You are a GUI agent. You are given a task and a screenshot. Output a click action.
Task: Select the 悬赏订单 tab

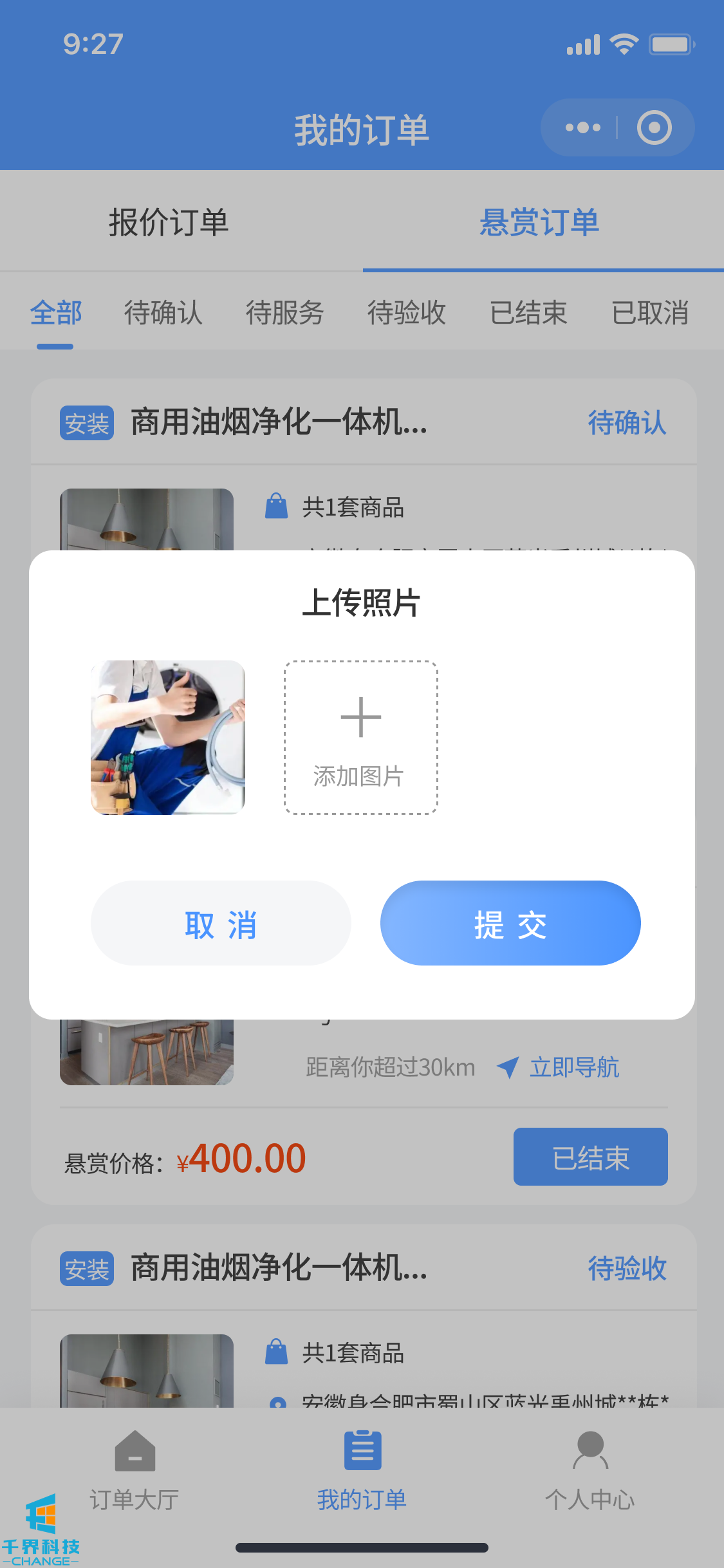click(539, 223)
